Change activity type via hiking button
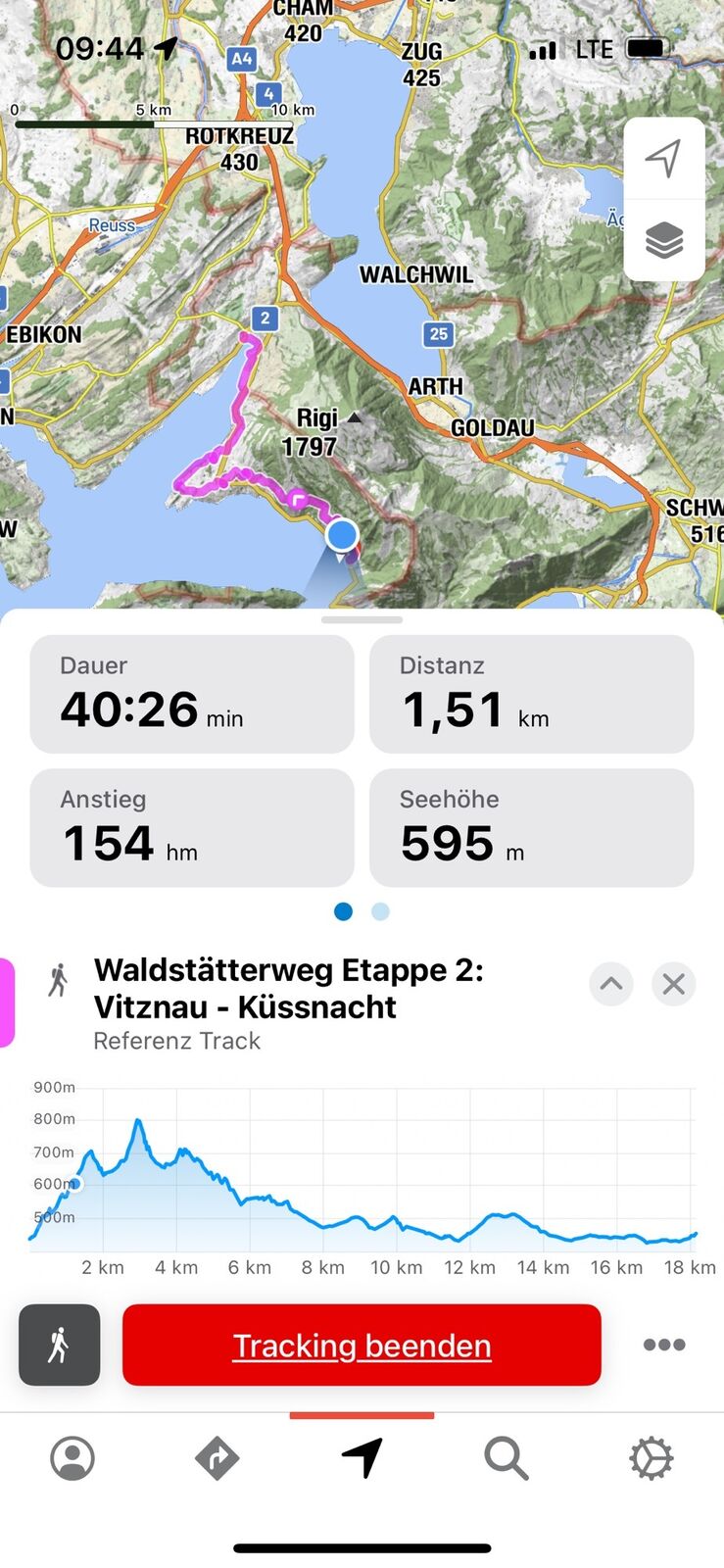The width and height of the screenshot is (724, 1568). 59,1345
